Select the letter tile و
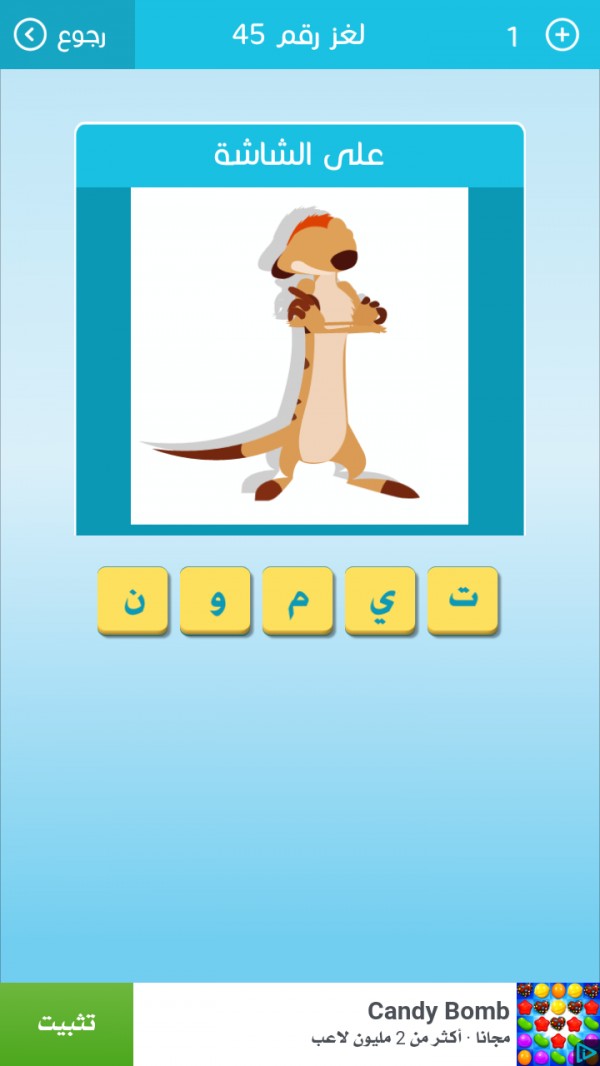Image resolution: width=600 pixels, height=1066 pixels. click(215, 601)
